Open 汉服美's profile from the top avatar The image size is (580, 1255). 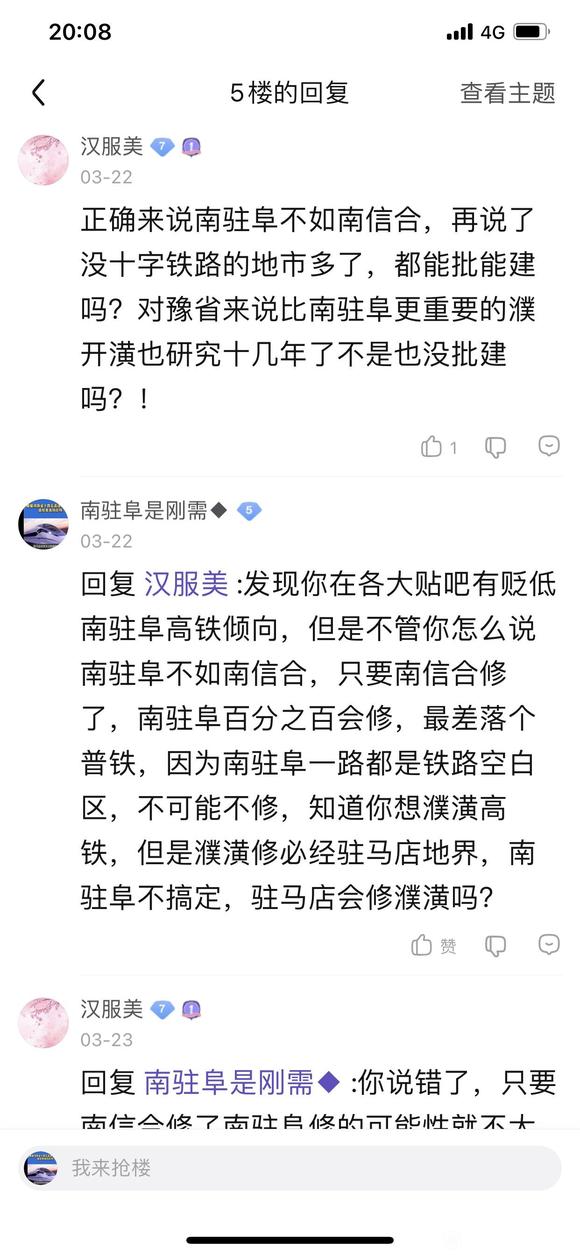click(44, 160)
